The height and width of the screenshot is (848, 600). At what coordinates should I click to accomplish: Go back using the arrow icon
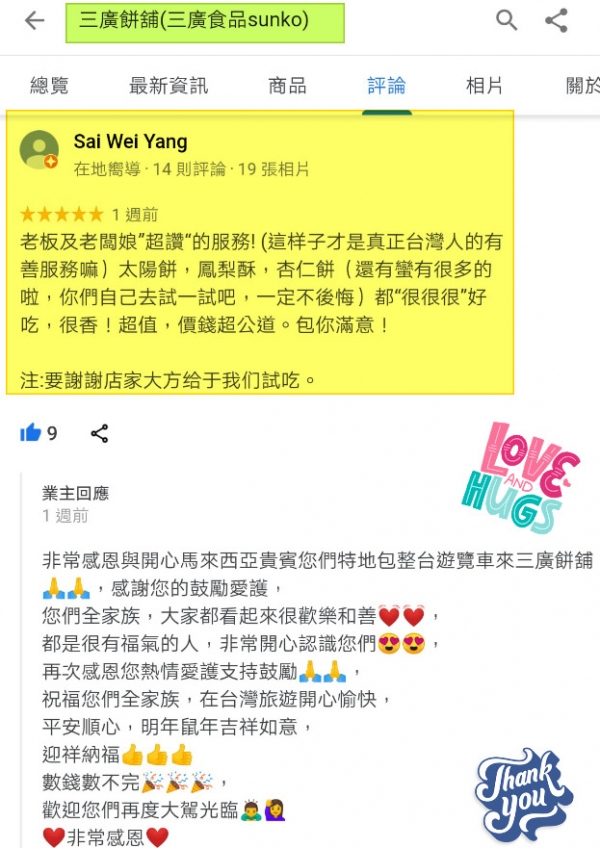pyautogui.click(x=35, y=21)
